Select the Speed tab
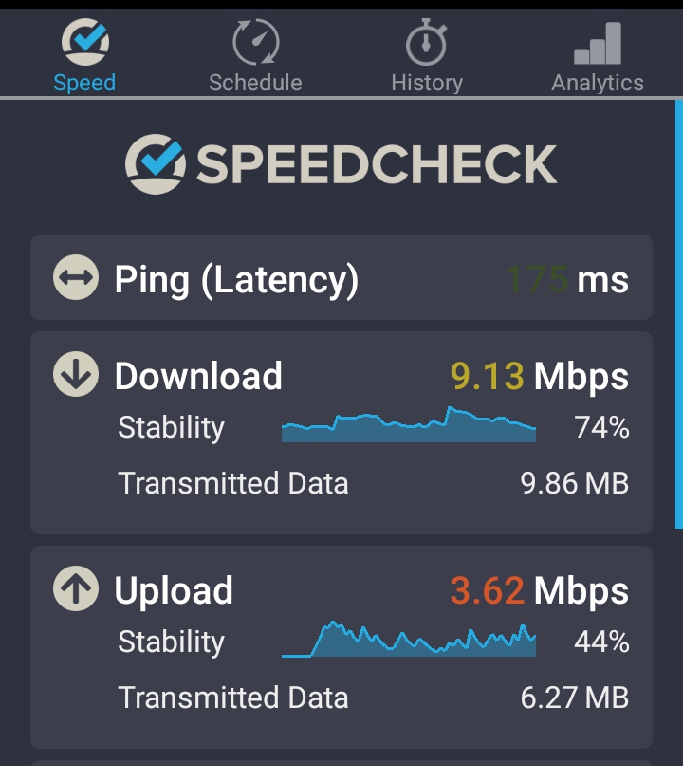 (85, 56)
